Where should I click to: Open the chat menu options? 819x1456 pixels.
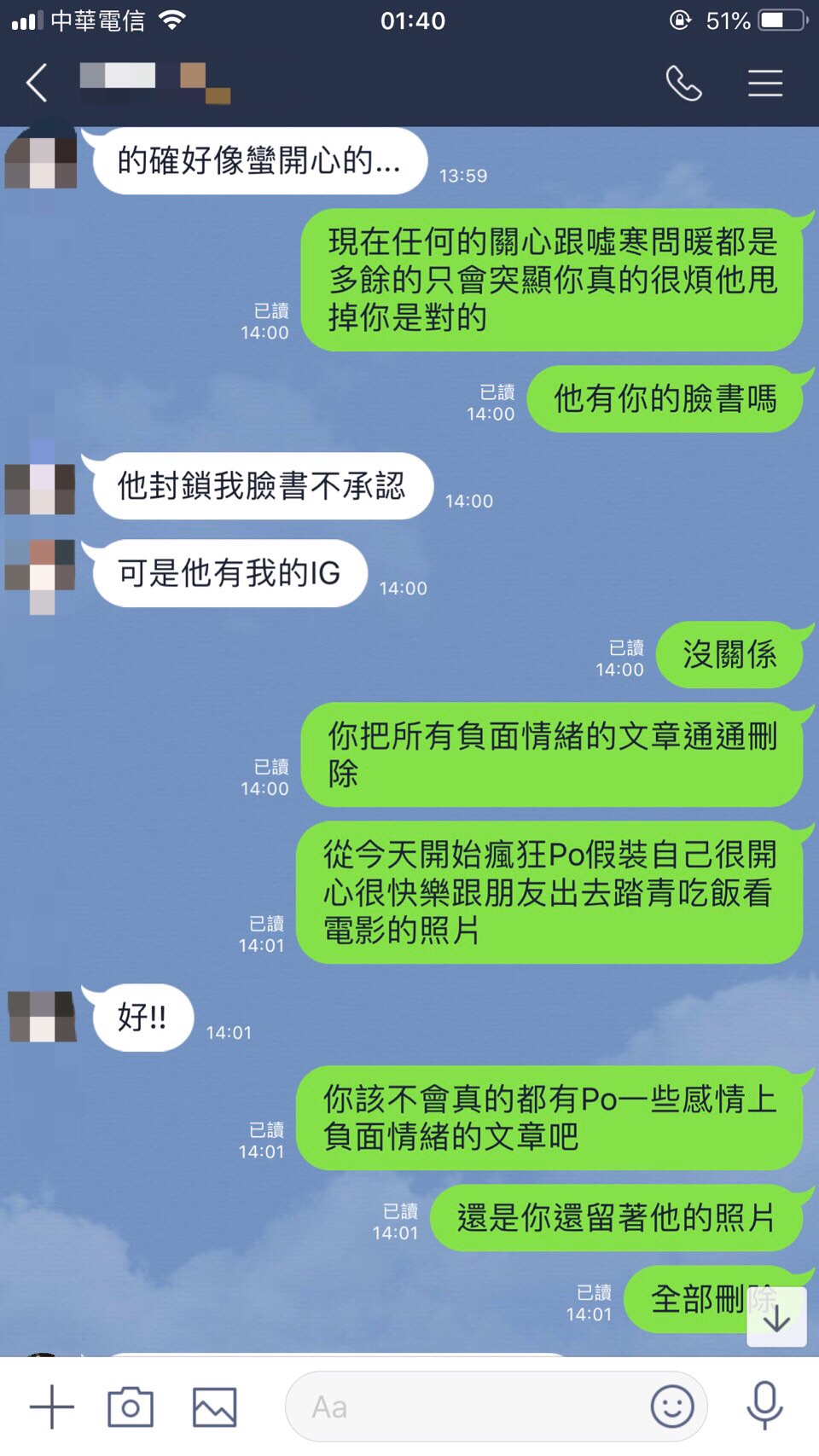click(765, 83)
